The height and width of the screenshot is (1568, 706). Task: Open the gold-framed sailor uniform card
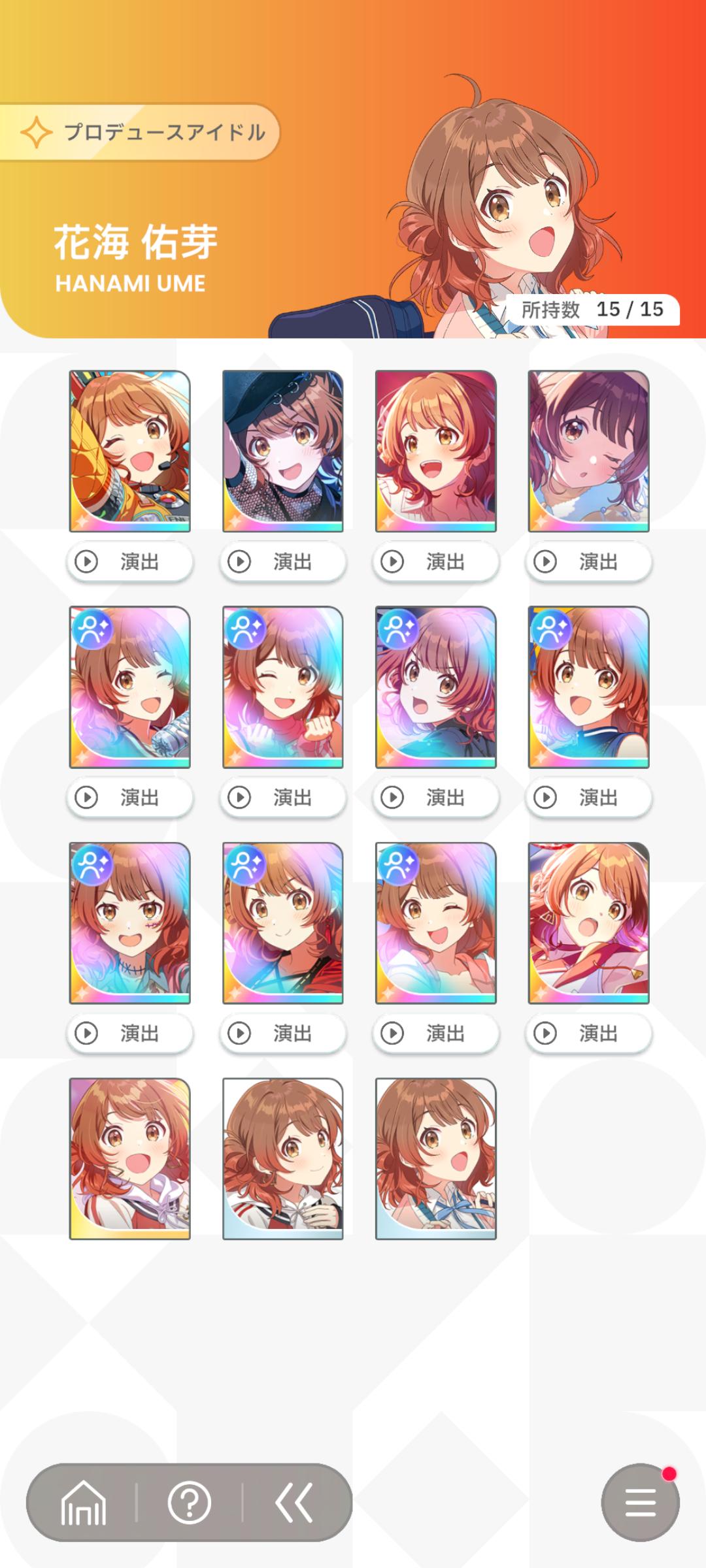[129, 1158]
